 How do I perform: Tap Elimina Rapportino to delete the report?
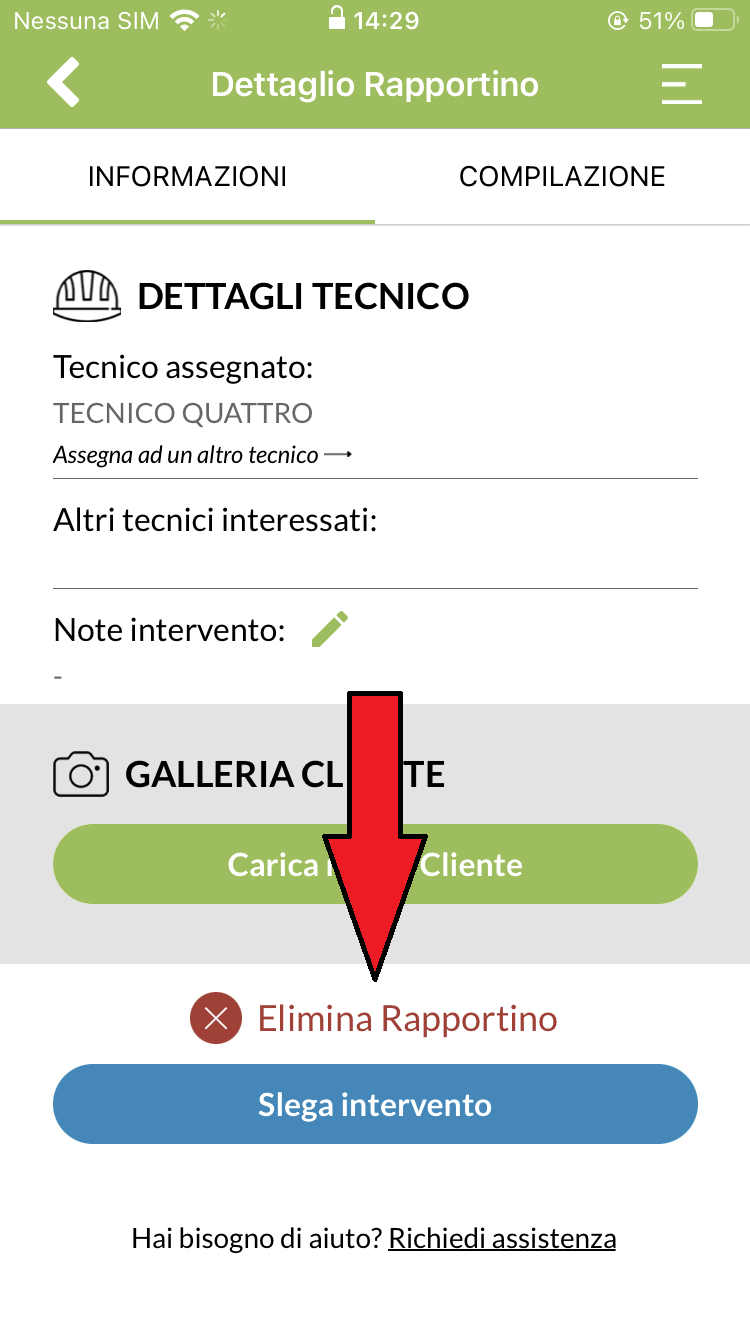point(374,1018)
